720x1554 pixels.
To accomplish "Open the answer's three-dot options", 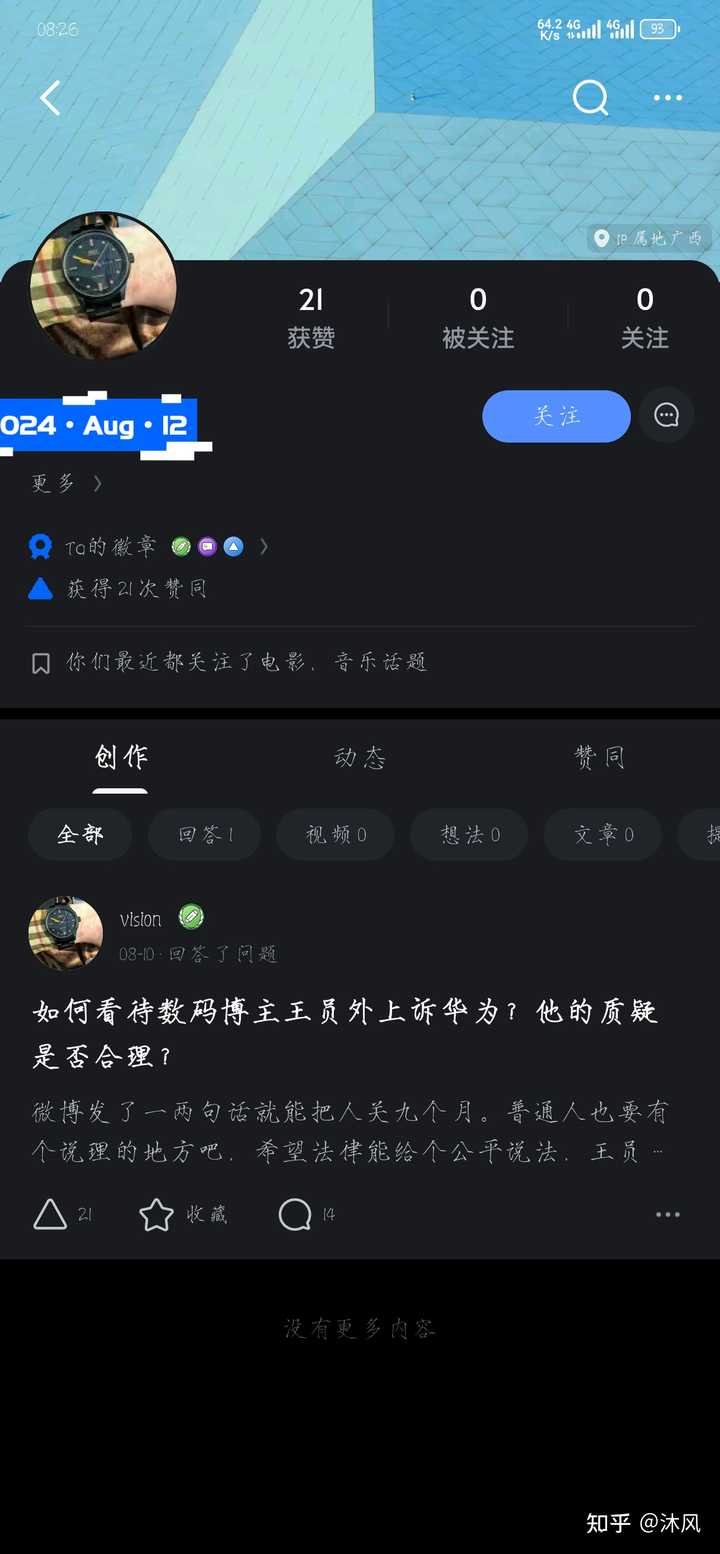I will tap(667, 1214).
